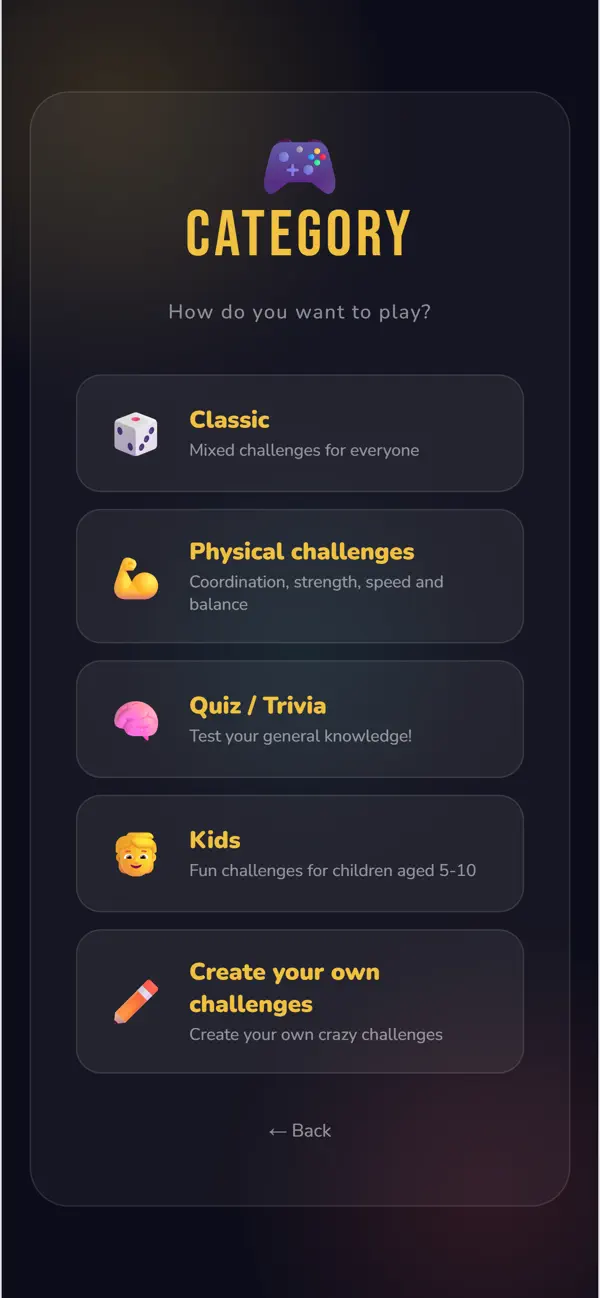
Task: Go back with the Back link
Action: 300,1131
